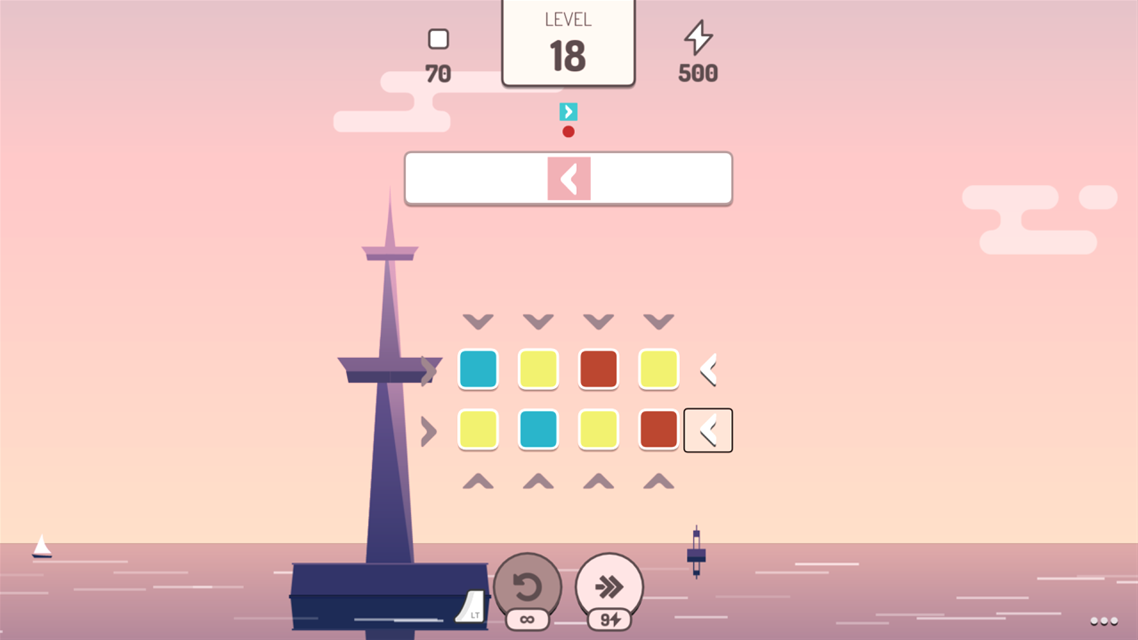Tap the right arrow beside the top row
The height and width of the screenshot is (640, 1138).
pos(428,370)
